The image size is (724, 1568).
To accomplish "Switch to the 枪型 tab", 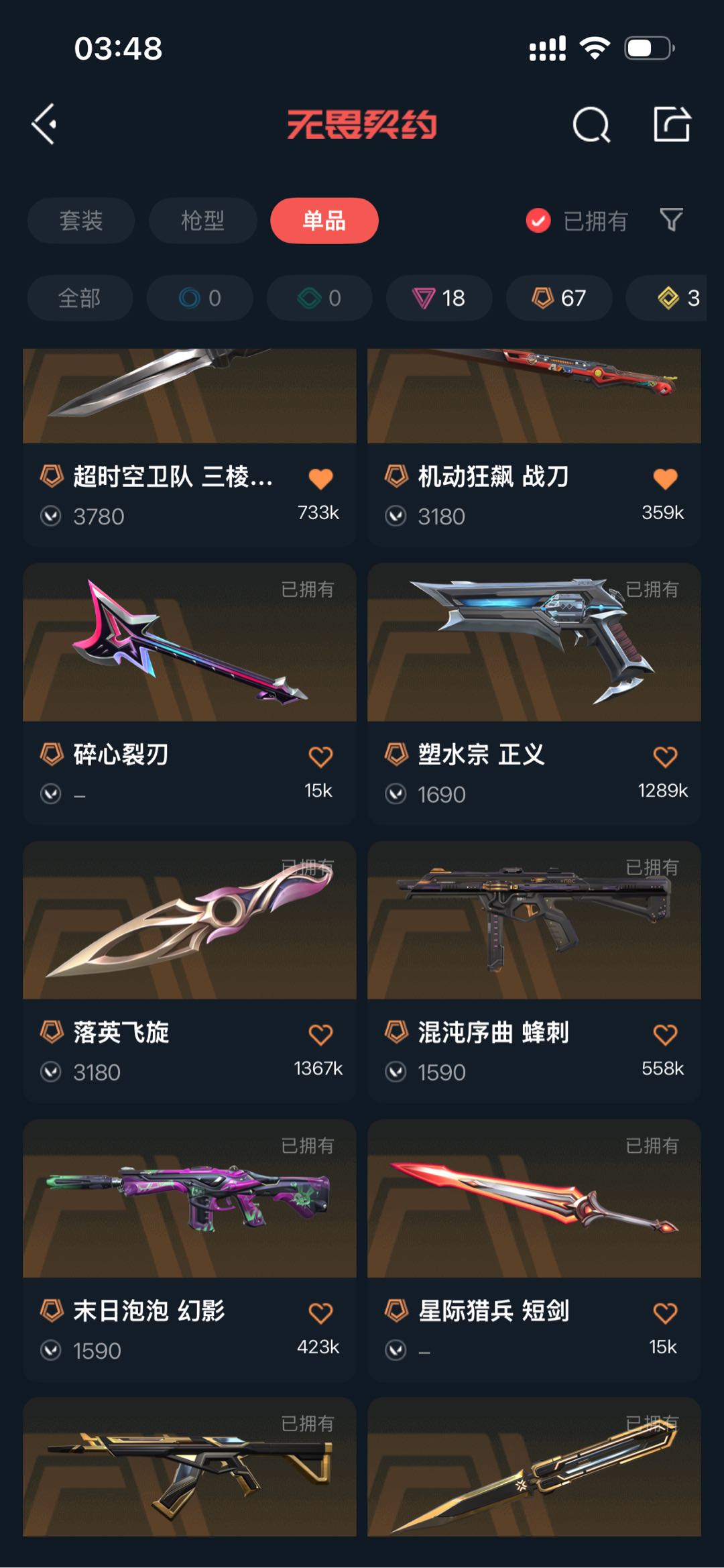I will [x=202, y=221].
